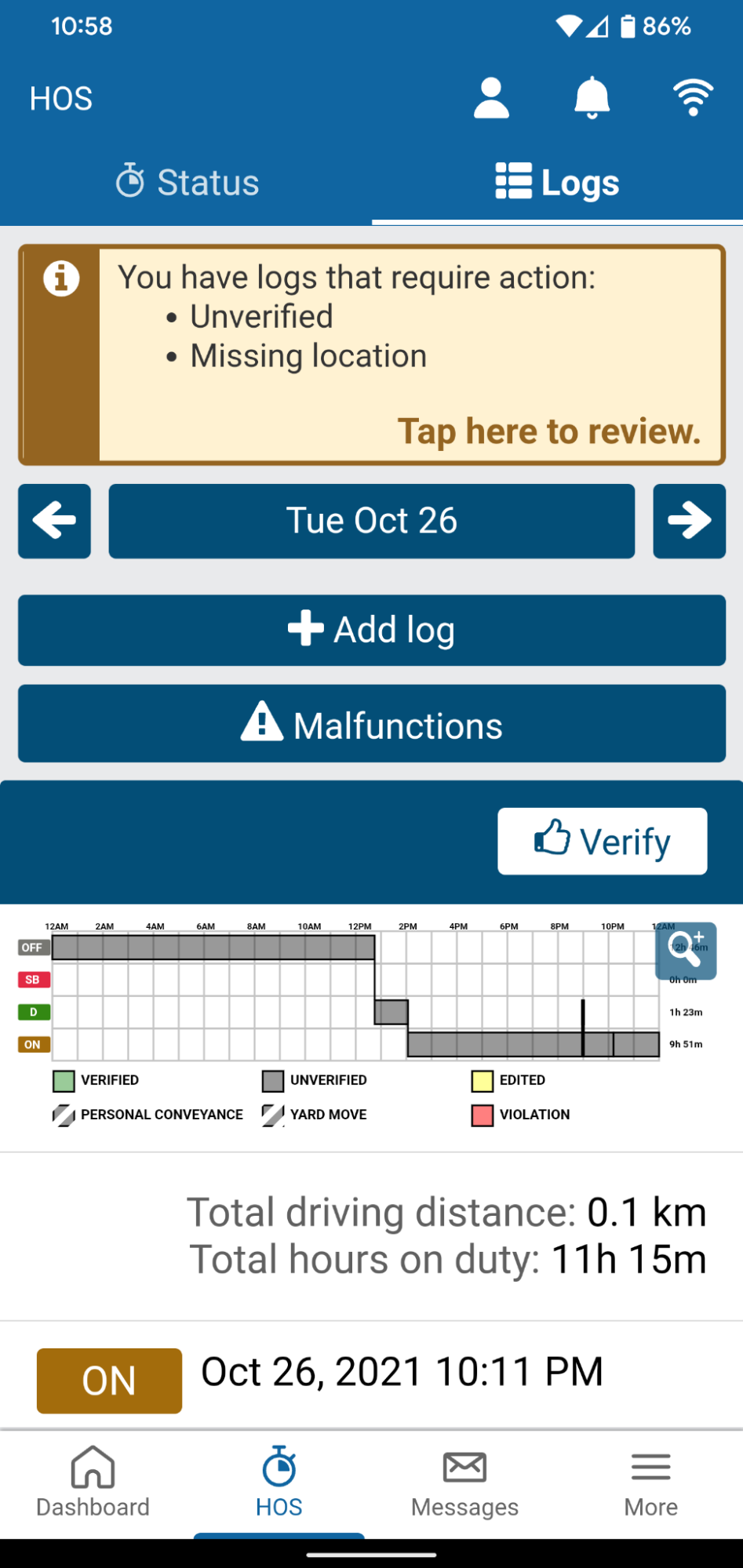This screenshot has width=743, height=1568.
Task: View the Malfunctions screen
Action: pos(371,723)
